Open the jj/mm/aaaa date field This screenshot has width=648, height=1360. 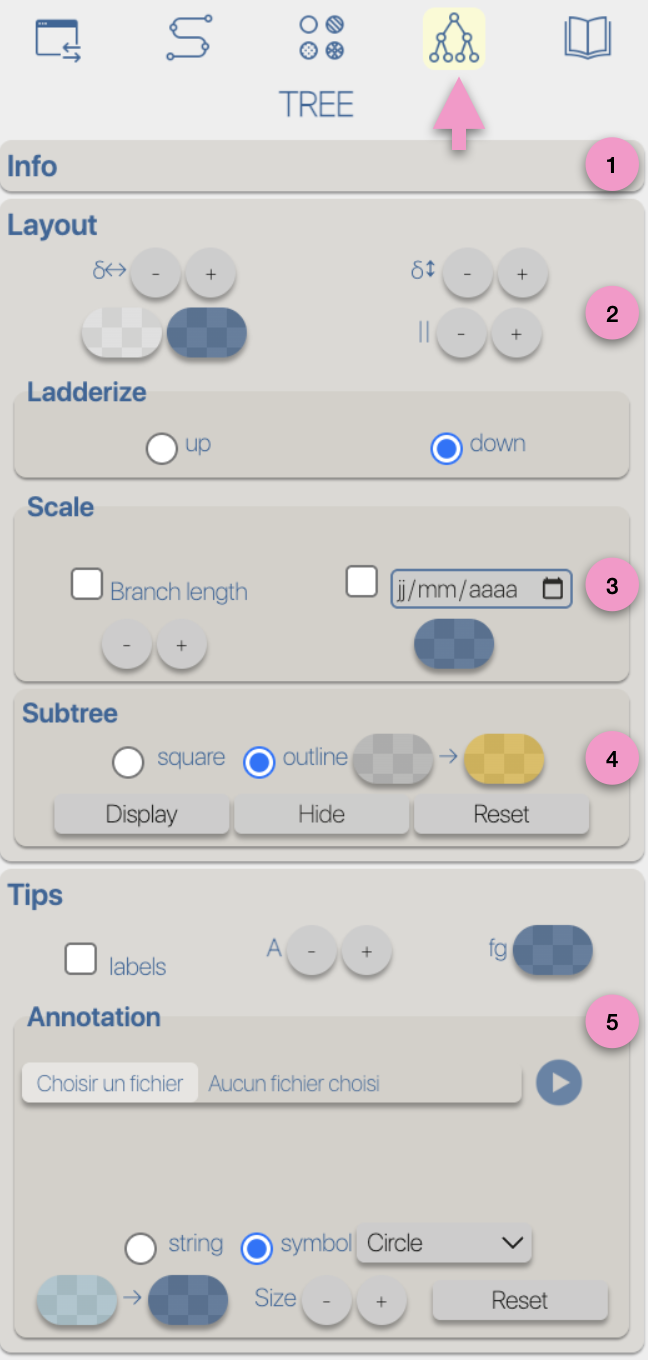[481, 589]
